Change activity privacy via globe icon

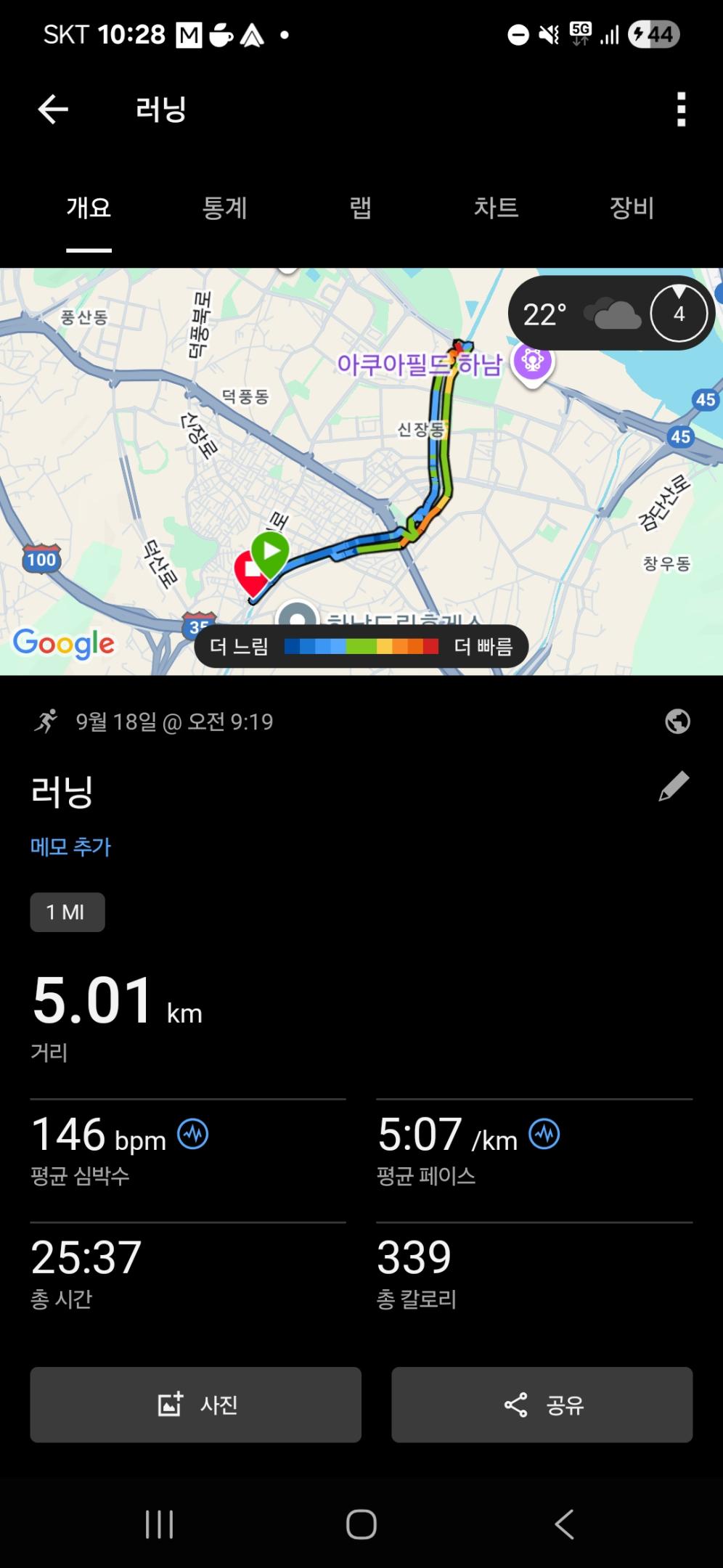677,722
